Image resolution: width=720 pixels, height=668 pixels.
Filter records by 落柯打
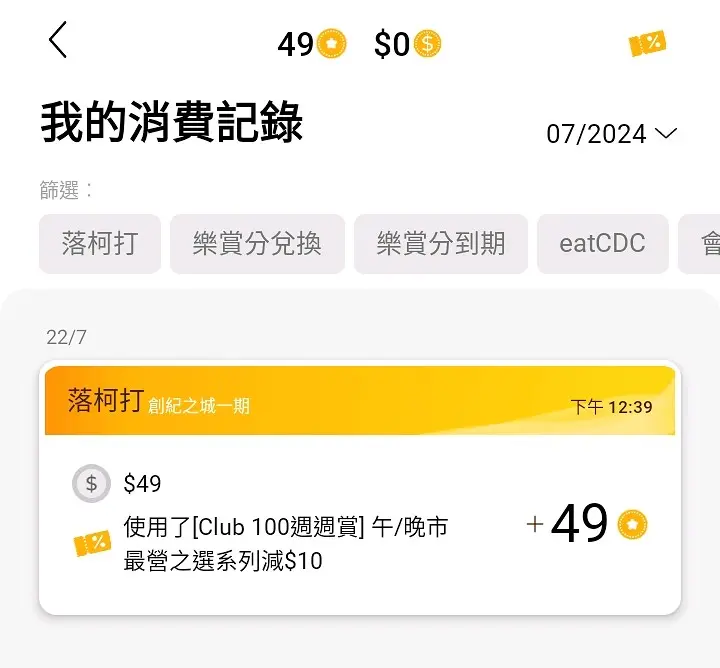coord(100,243)
